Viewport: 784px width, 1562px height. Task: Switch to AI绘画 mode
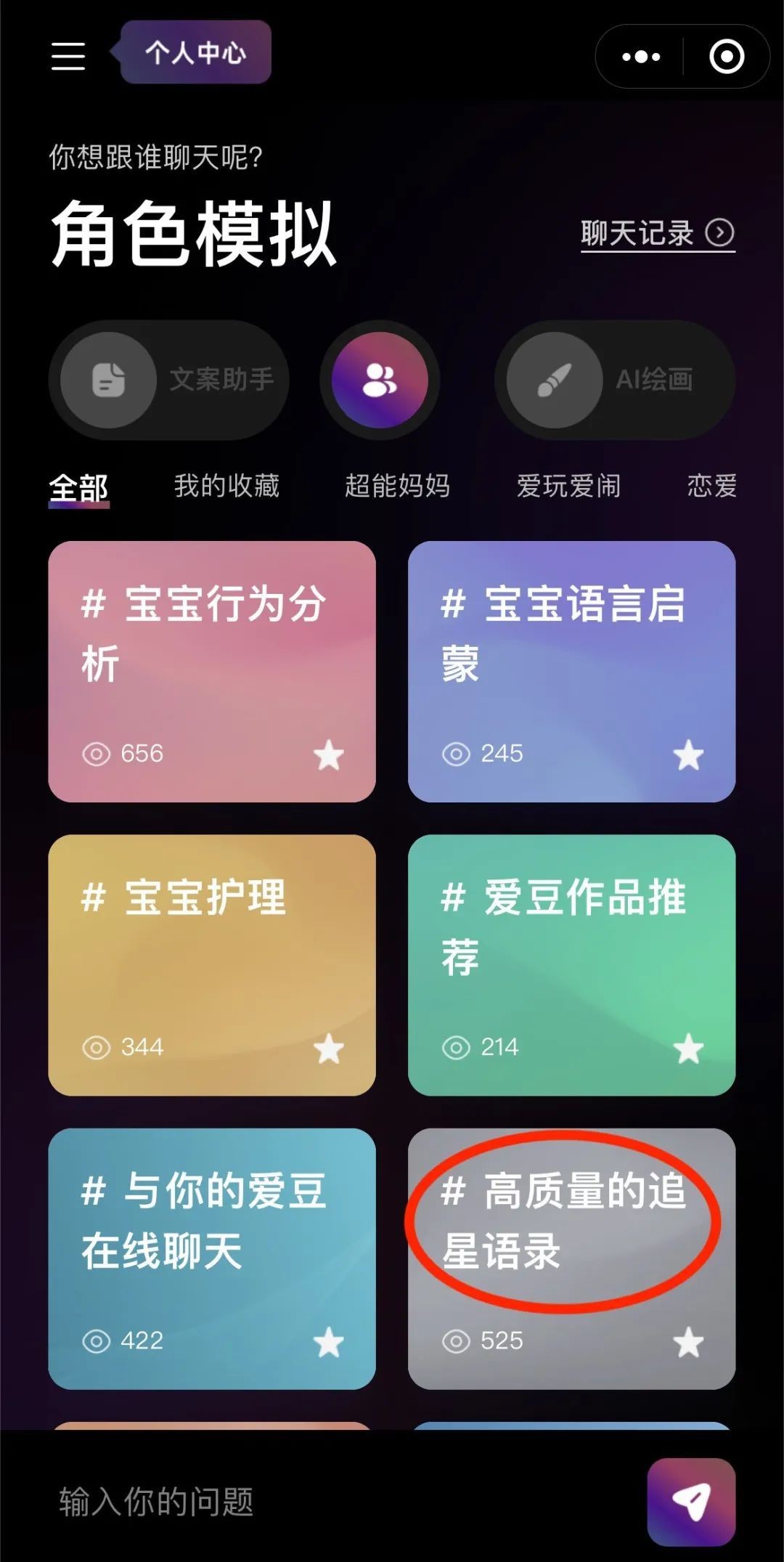(615, 380)
